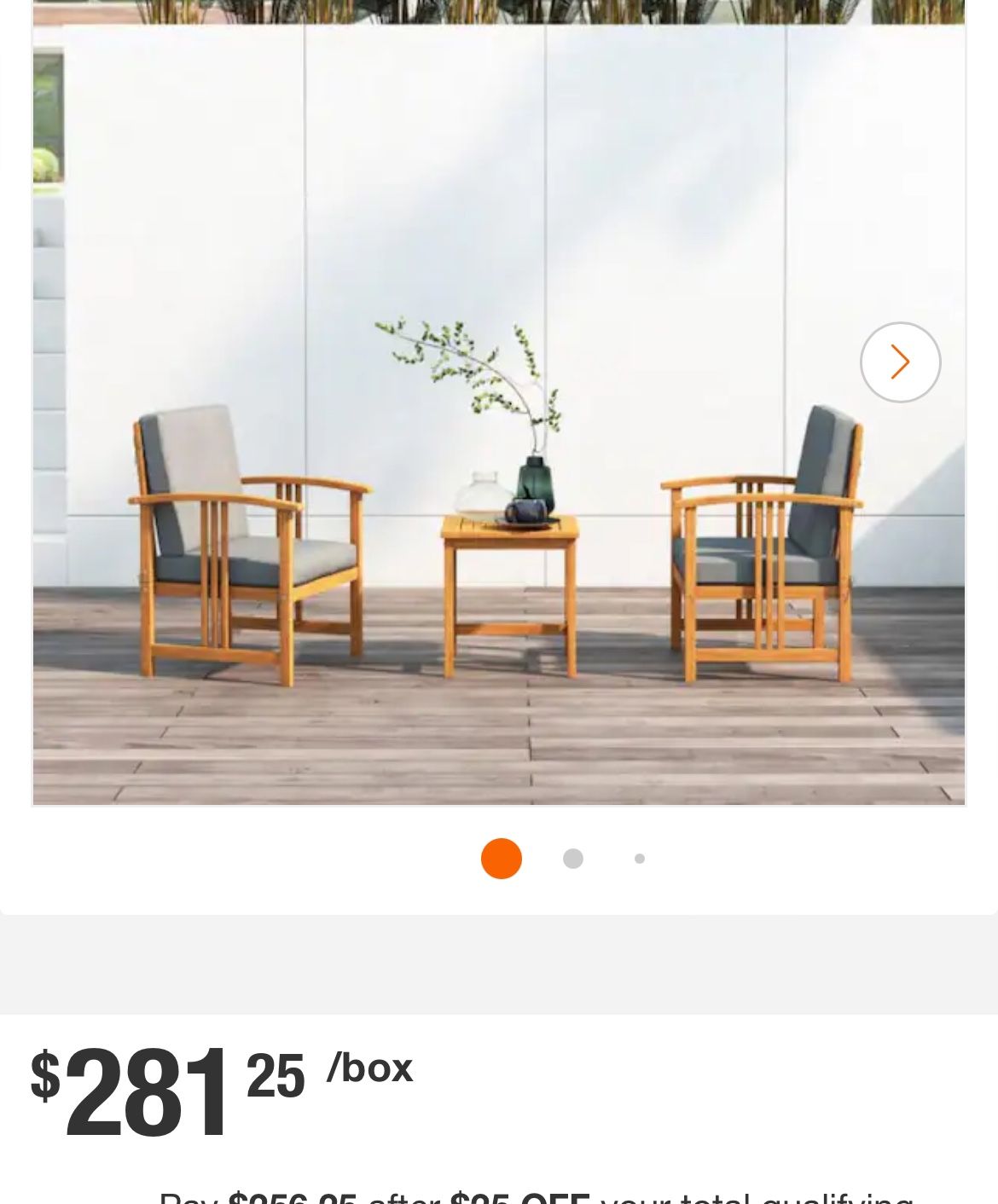The width and height of the screenshot is (998, 1204).
Task: Select the current slide via its dot control
Action: click(x=501, y=860)
